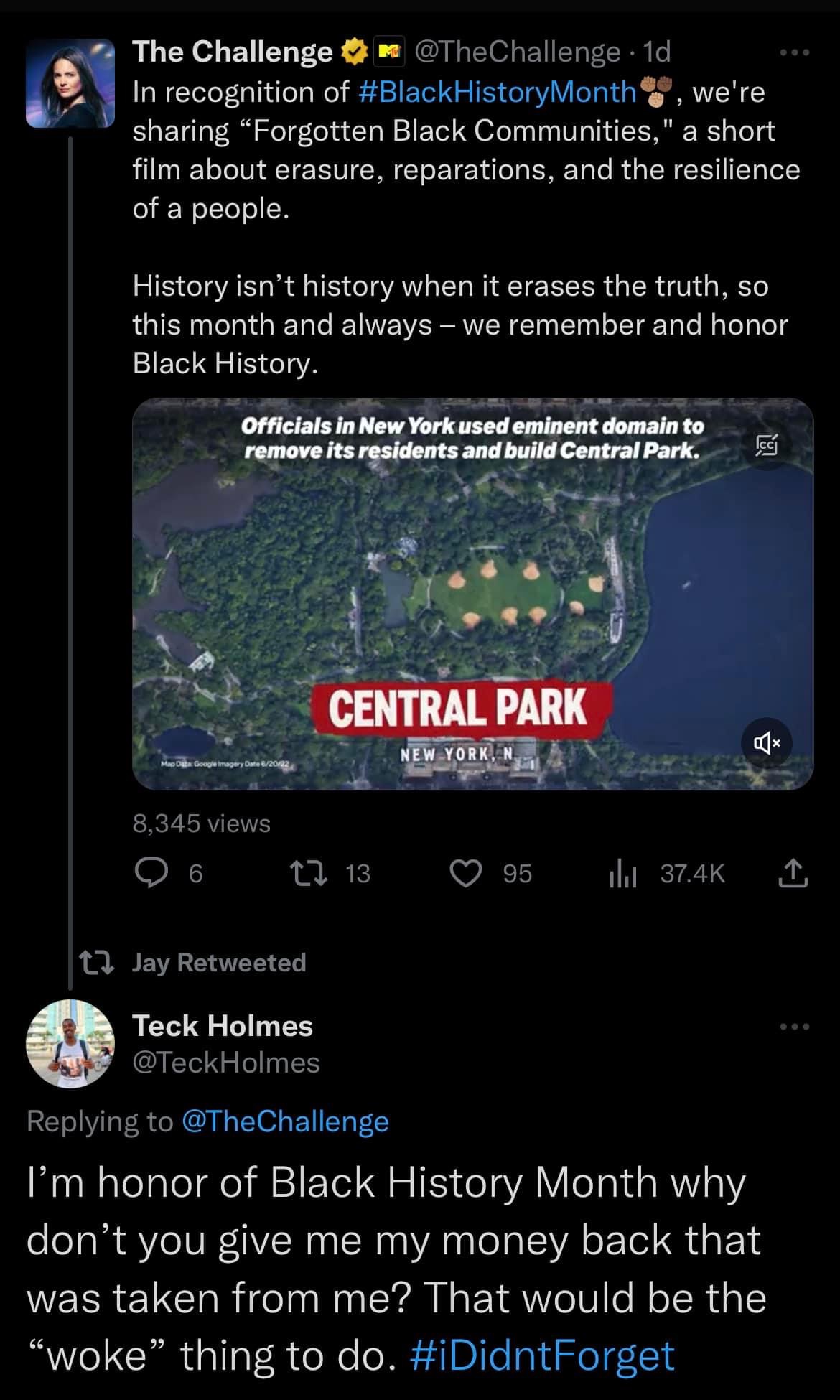Open the @TheChallenge mention in the reply
Screen dimensions: 840x1400
click(286, 1121)
